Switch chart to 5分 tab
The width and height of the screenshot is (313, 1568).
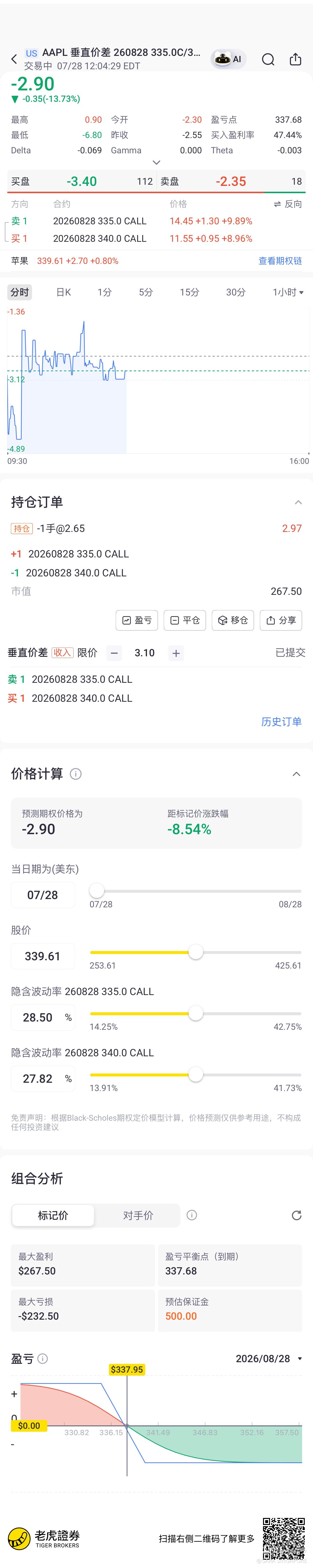[x=146, y=292]
